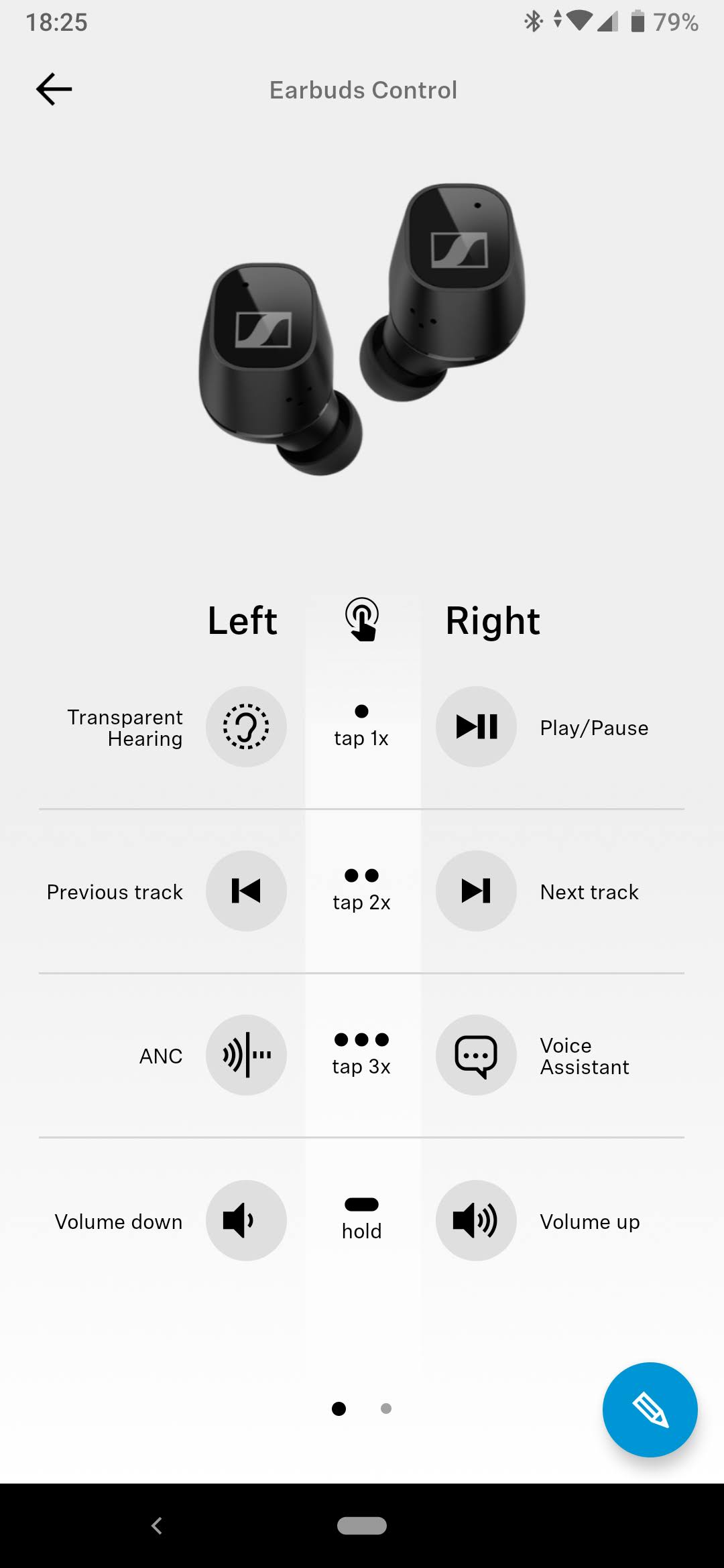
Task: Select the Previous track icon
Action: pyautogui.click(x=246, y=891)
